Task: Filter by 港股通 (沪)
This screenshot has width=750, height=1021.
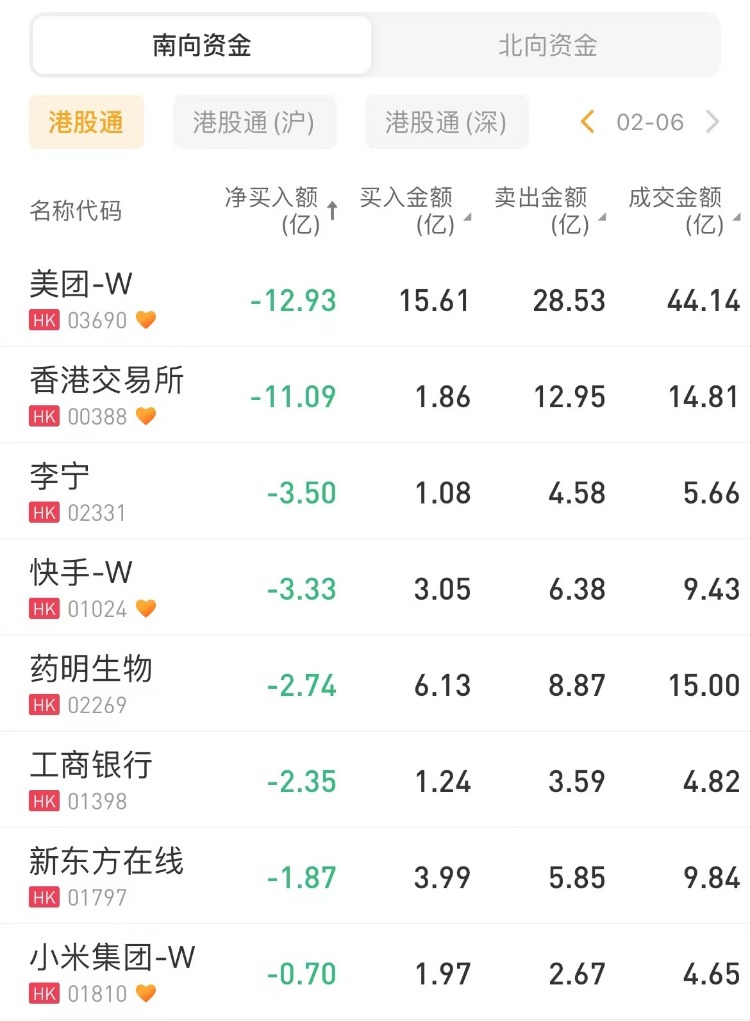Action: pos(254,122)
